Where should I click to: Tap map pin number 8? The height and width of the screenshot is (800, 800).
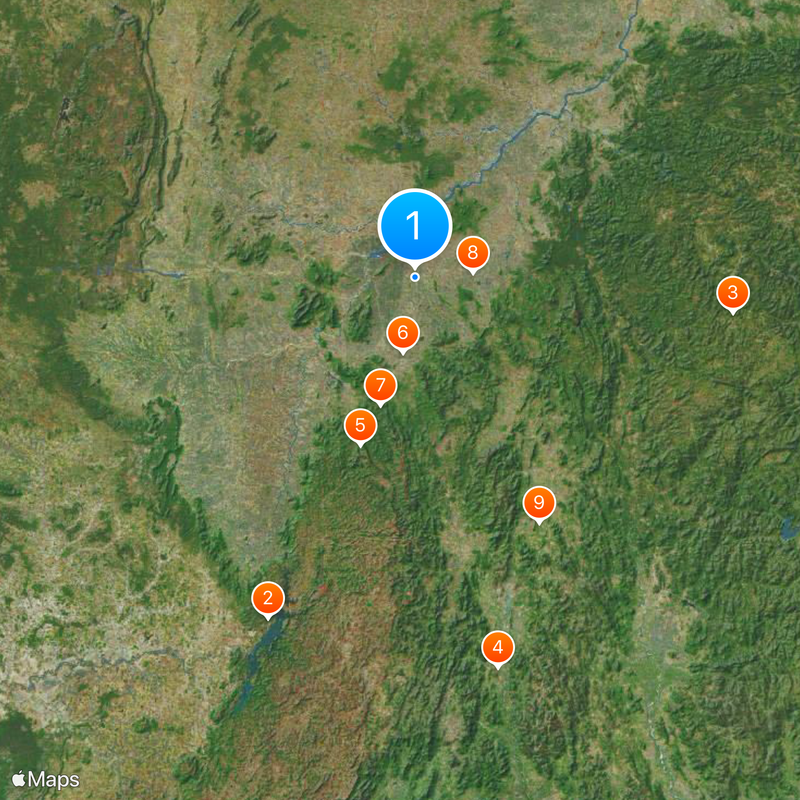click(473, 253)
